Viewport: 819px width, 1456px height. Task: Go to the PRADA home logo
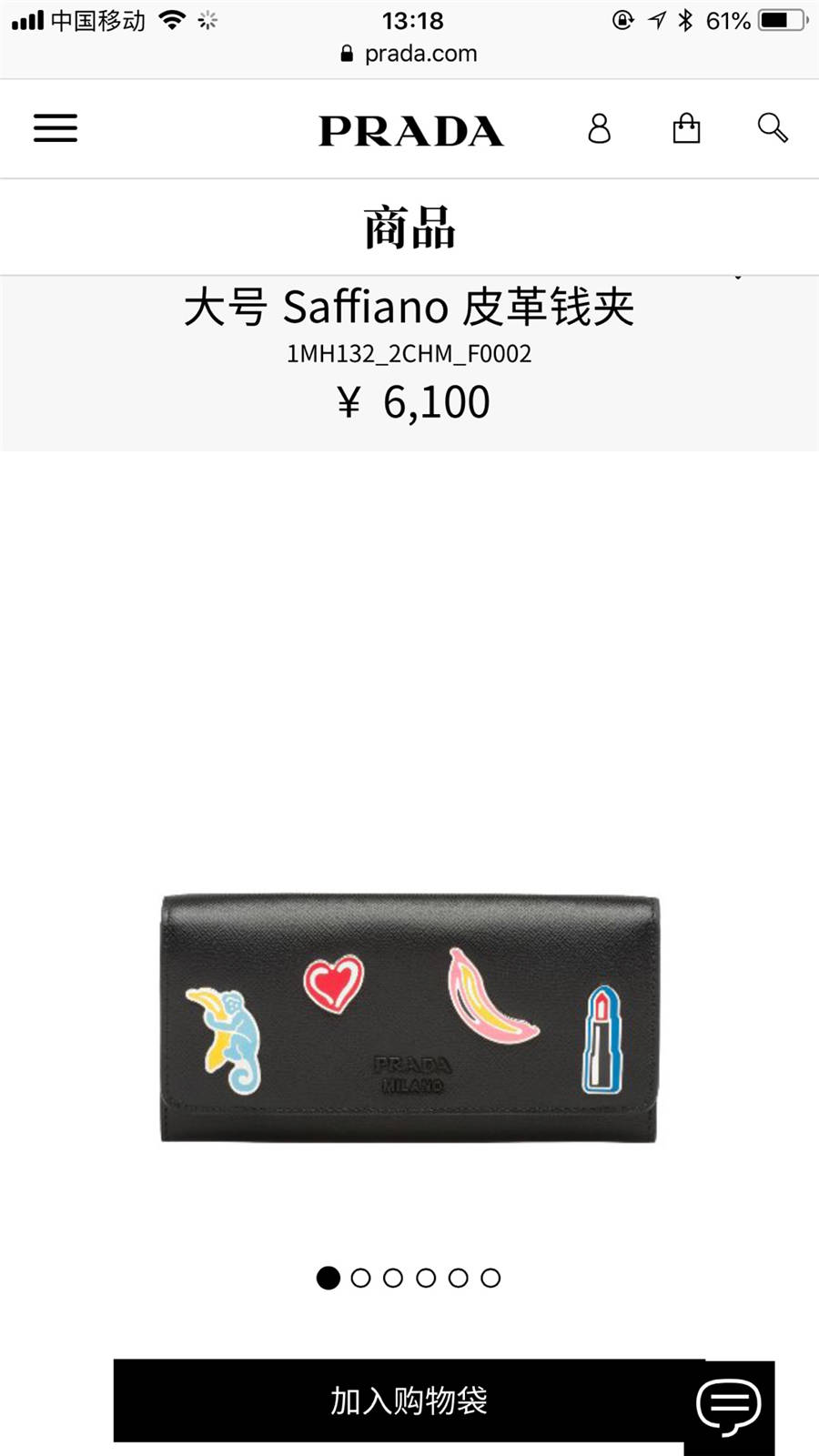(x=410, y=131)
